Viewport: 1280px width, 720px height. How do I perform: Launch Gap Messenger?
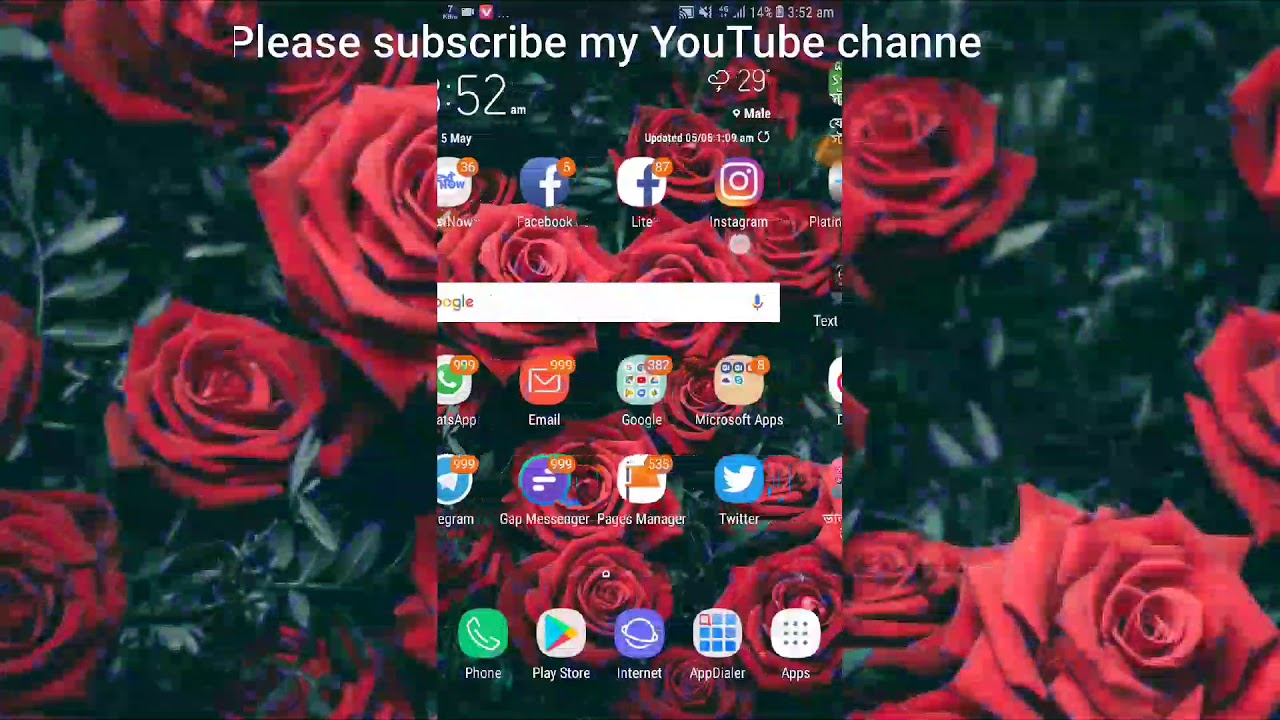[545, 483]
